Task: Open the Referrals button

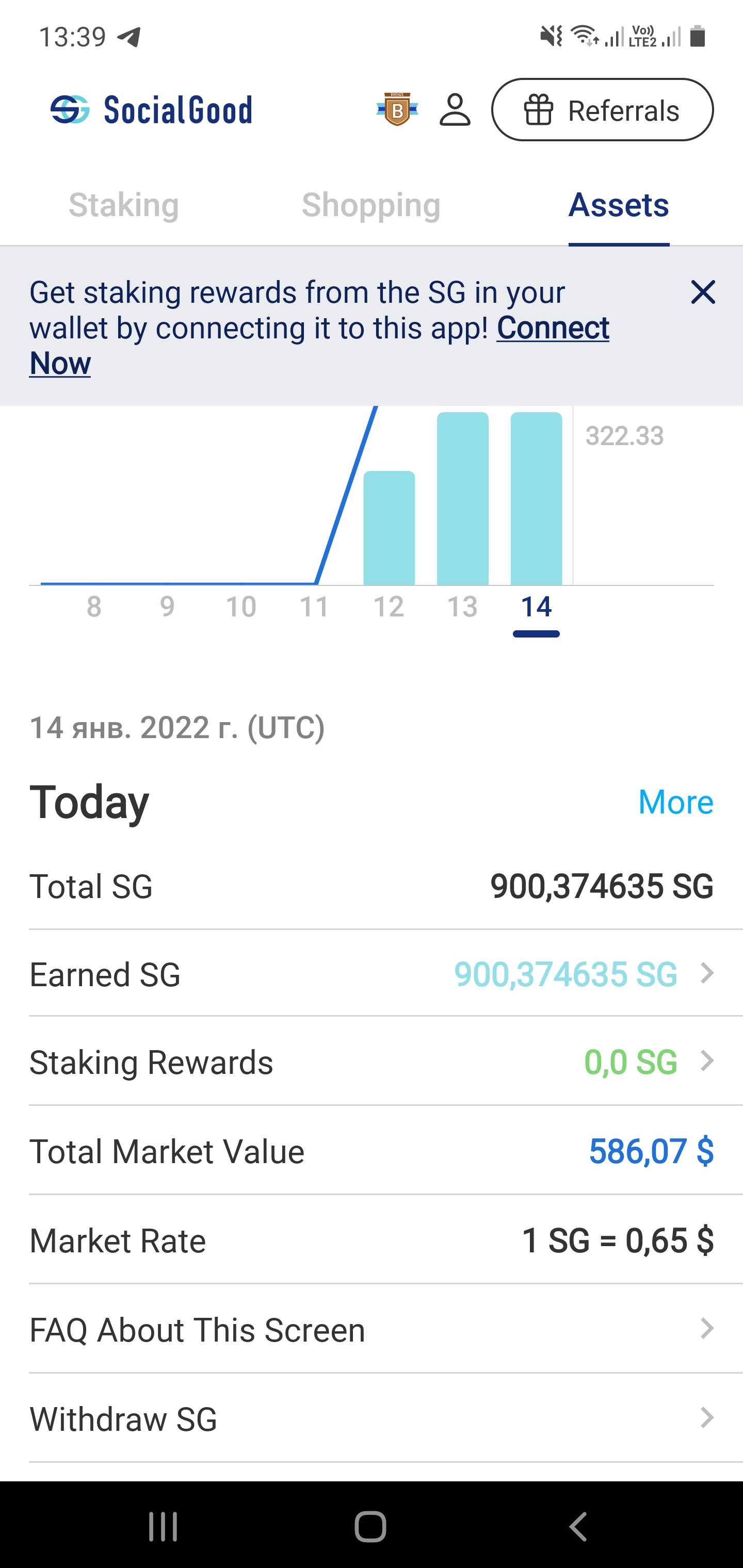Action: coord(602,110)
